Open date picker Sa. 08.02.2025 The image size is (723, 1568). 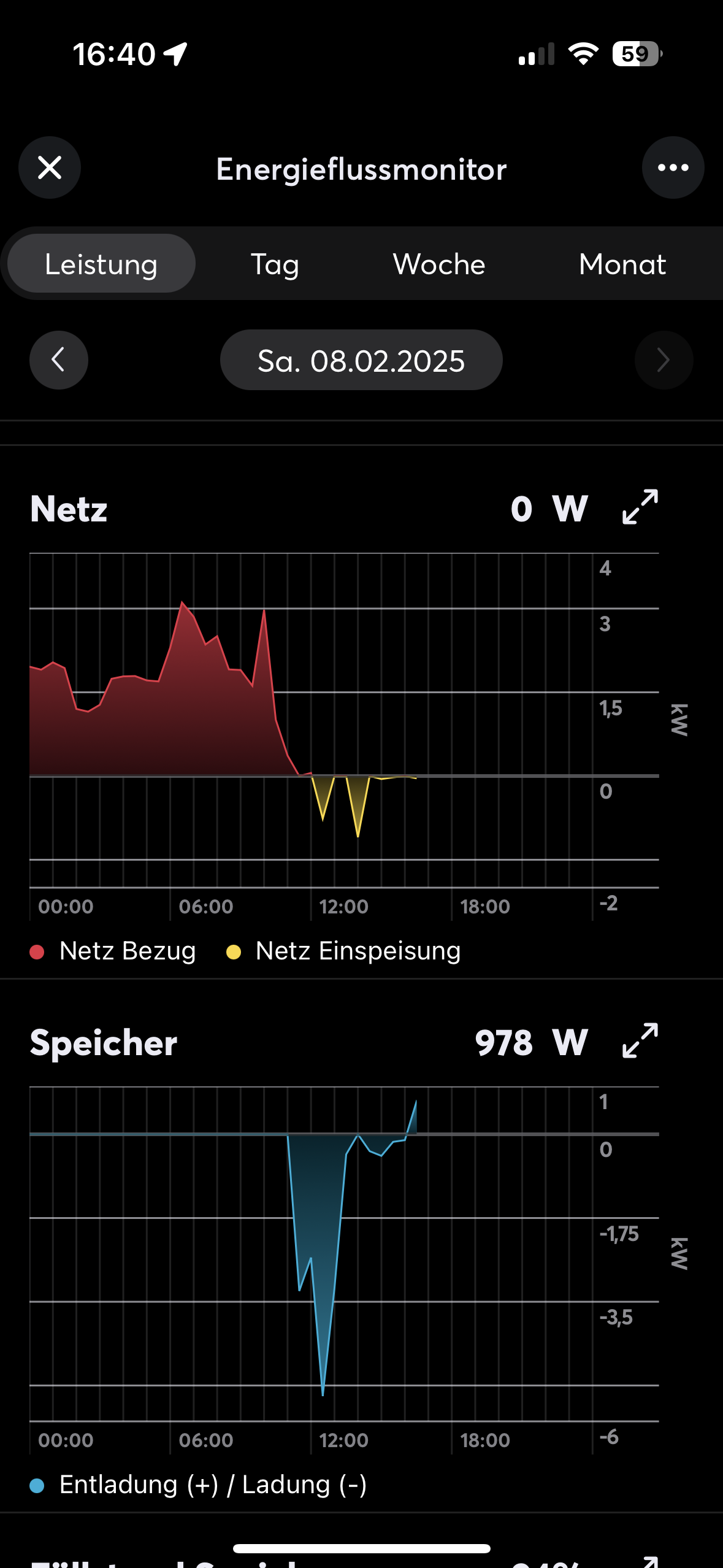pos(361,360)
